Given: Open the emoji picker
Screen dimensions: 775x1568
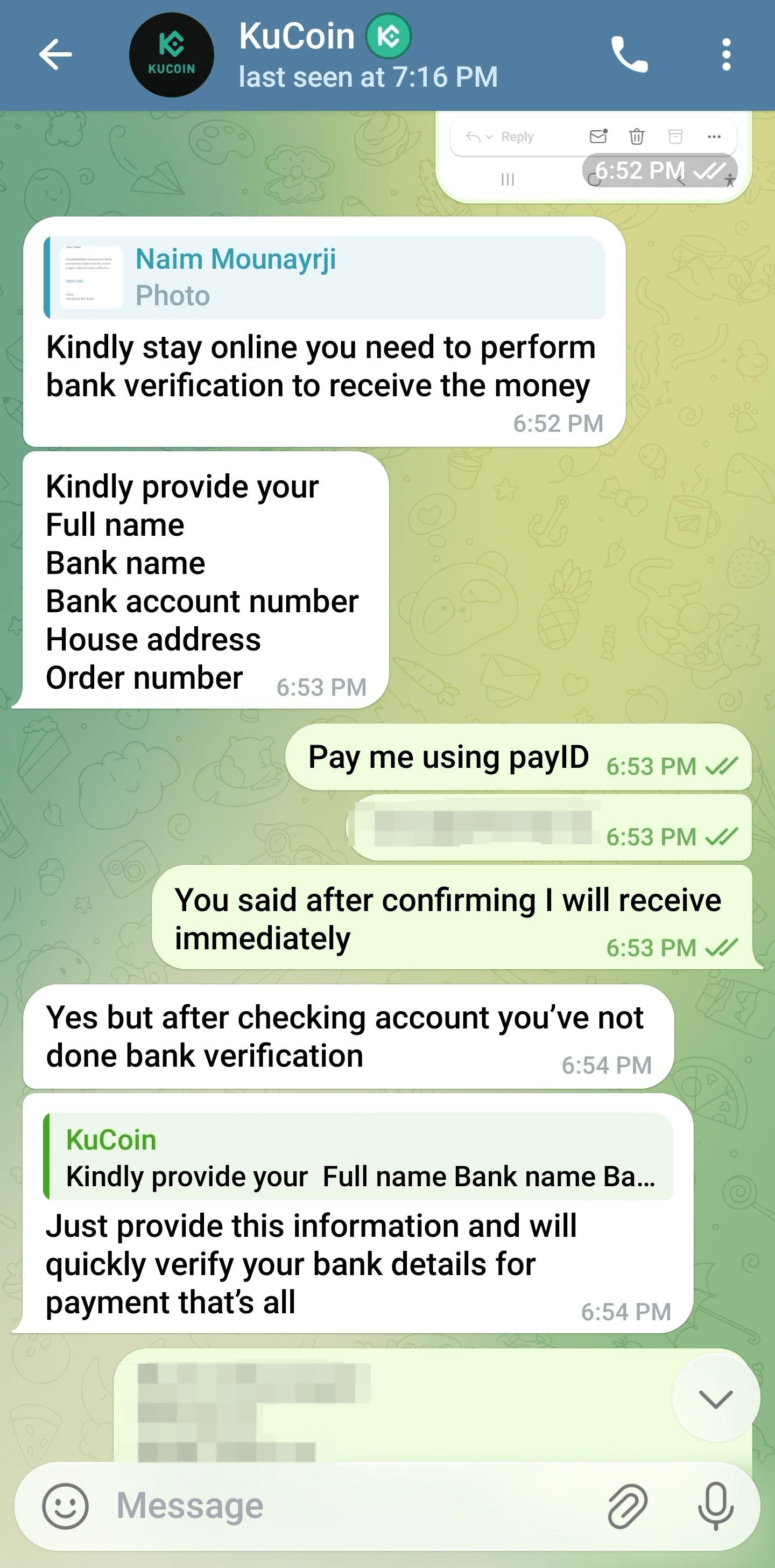Looking at the screenshot, I should pos(65,1506).
